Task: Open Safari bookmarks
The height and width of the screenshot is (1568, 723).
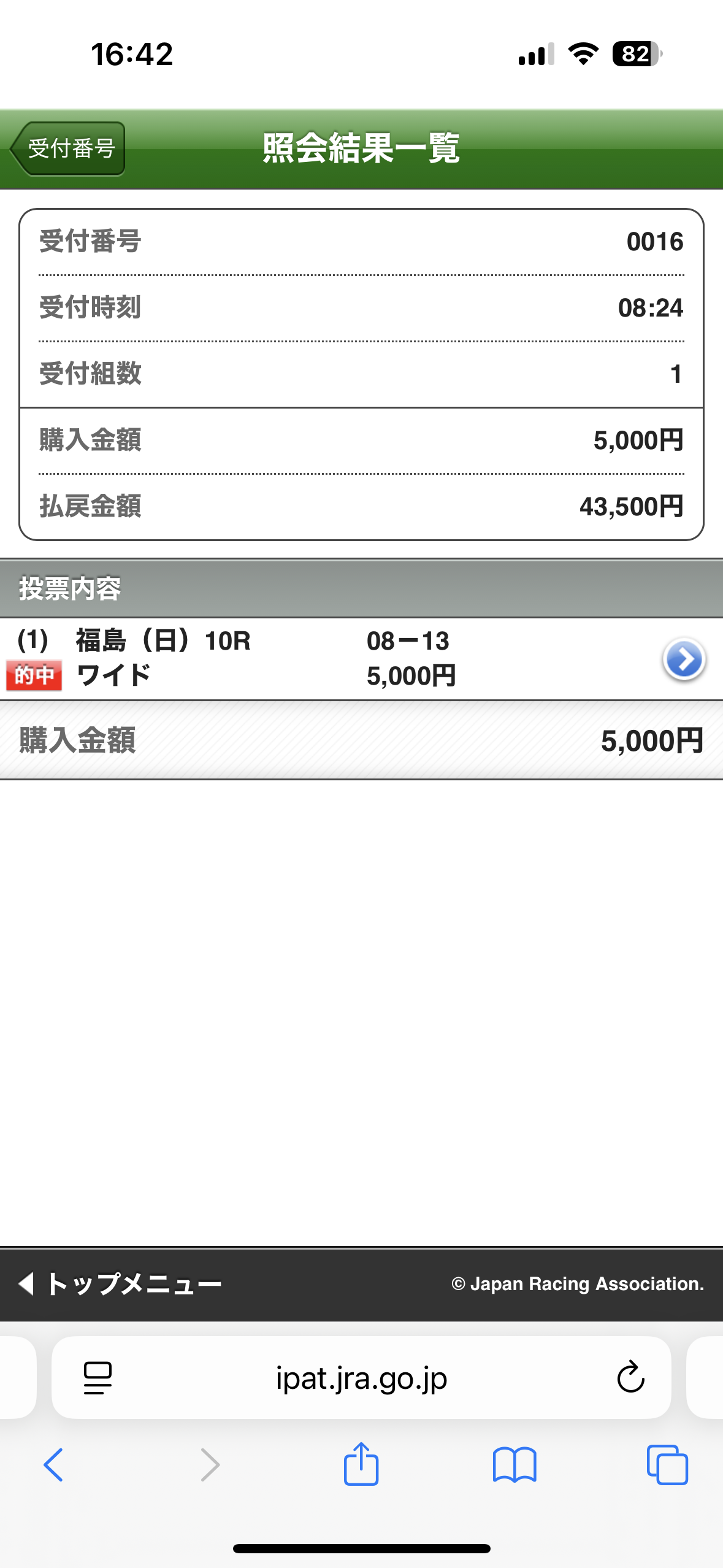Action: (514, 1465)
